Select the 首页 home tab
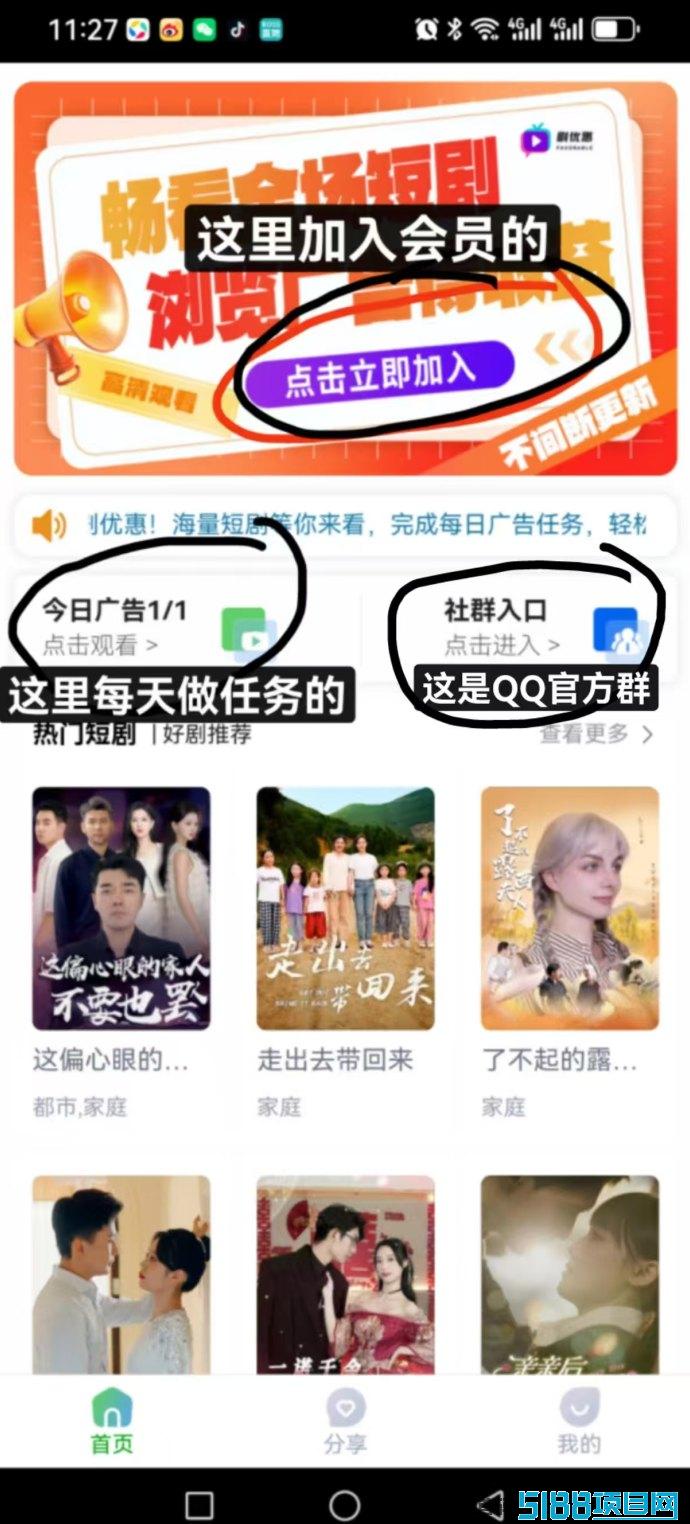 tap(112, 1422)
